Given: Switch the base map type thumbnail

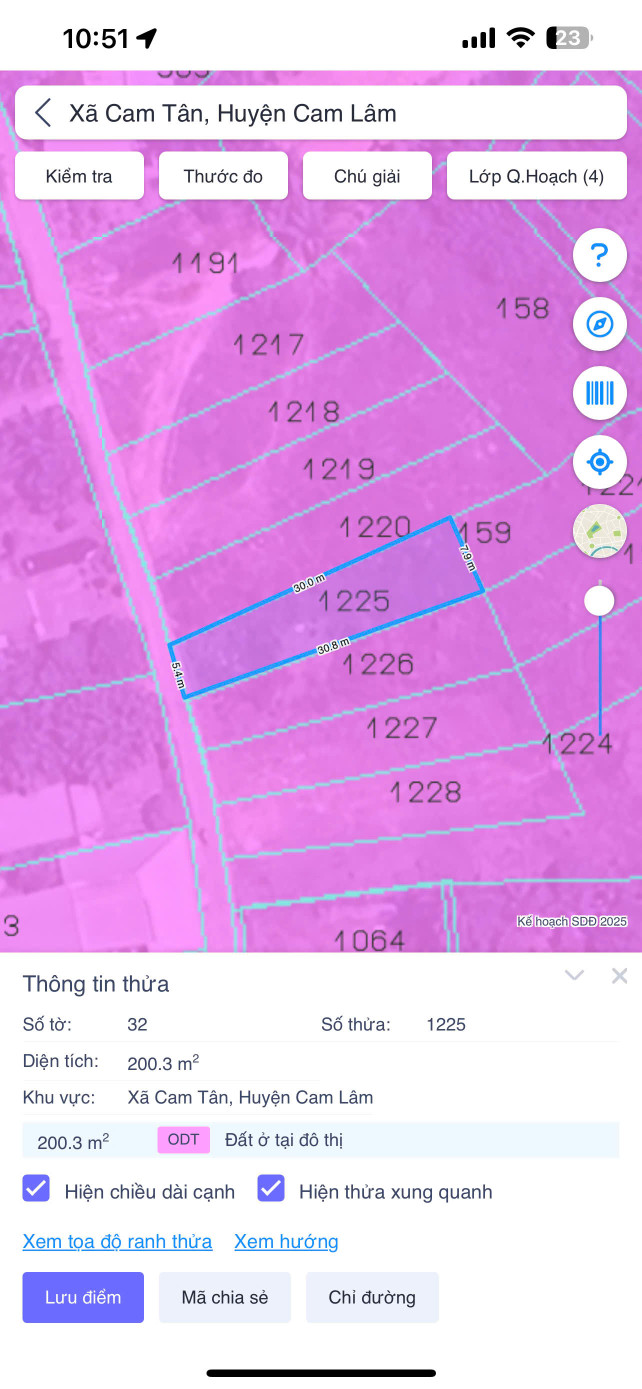Looking at the screenshot, I should click(x=599, y=531).
